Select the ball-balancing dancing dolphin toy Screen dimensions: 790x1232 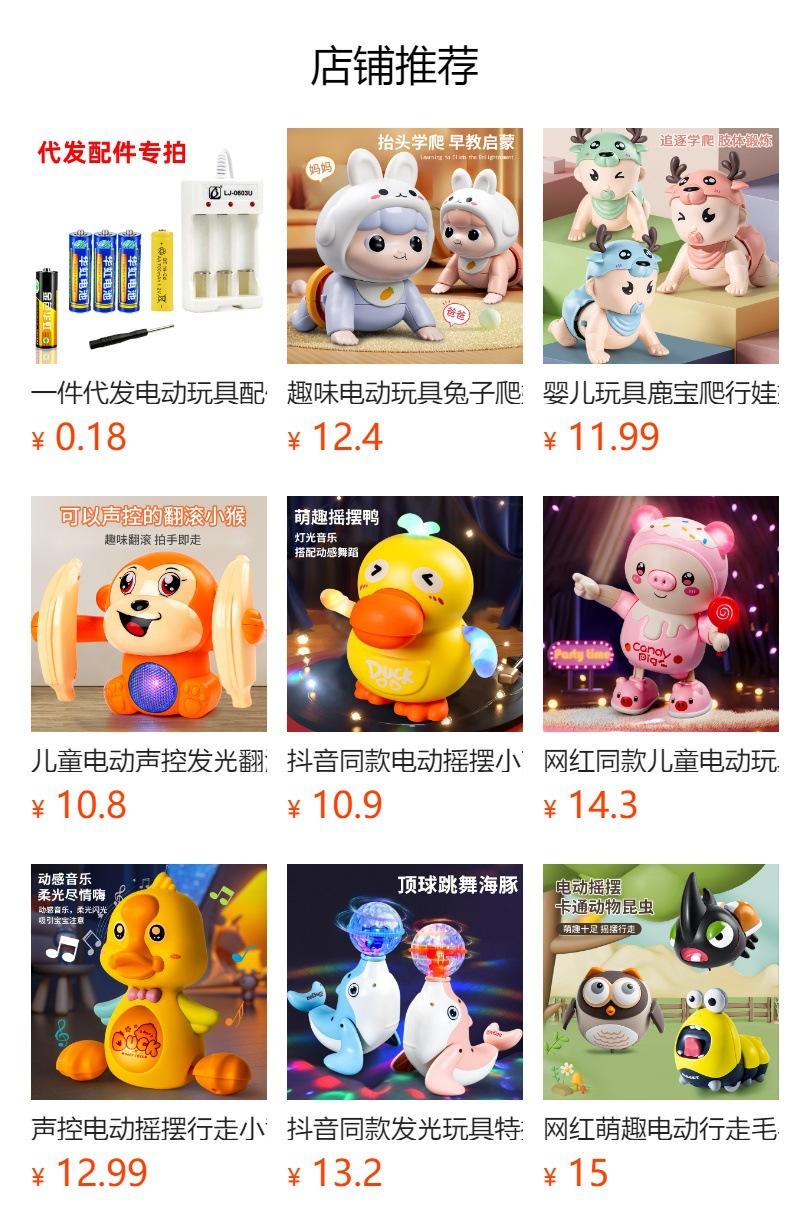click(x=405, y=982)
